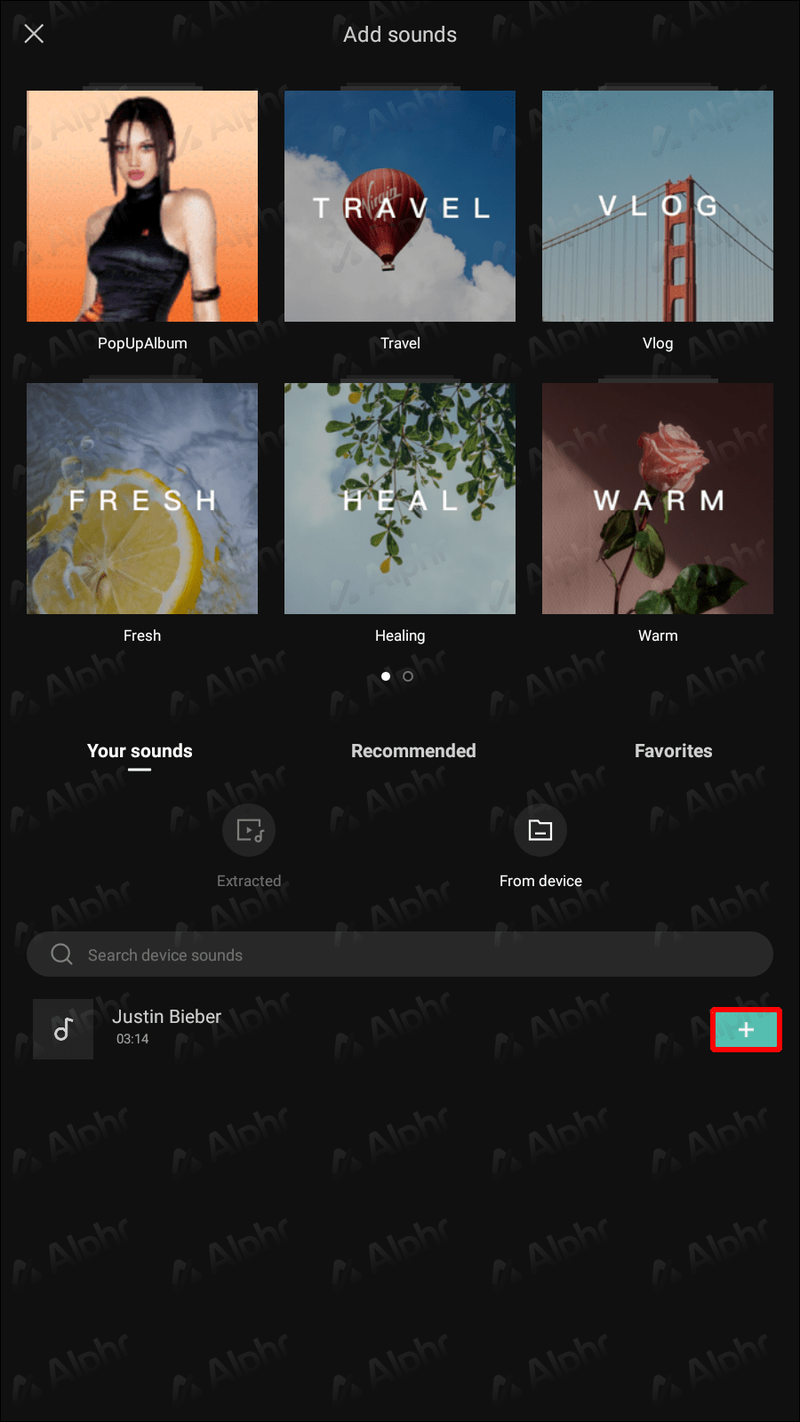
Task: Tap the Search device sounds field
Action: (x=400, y=955)
